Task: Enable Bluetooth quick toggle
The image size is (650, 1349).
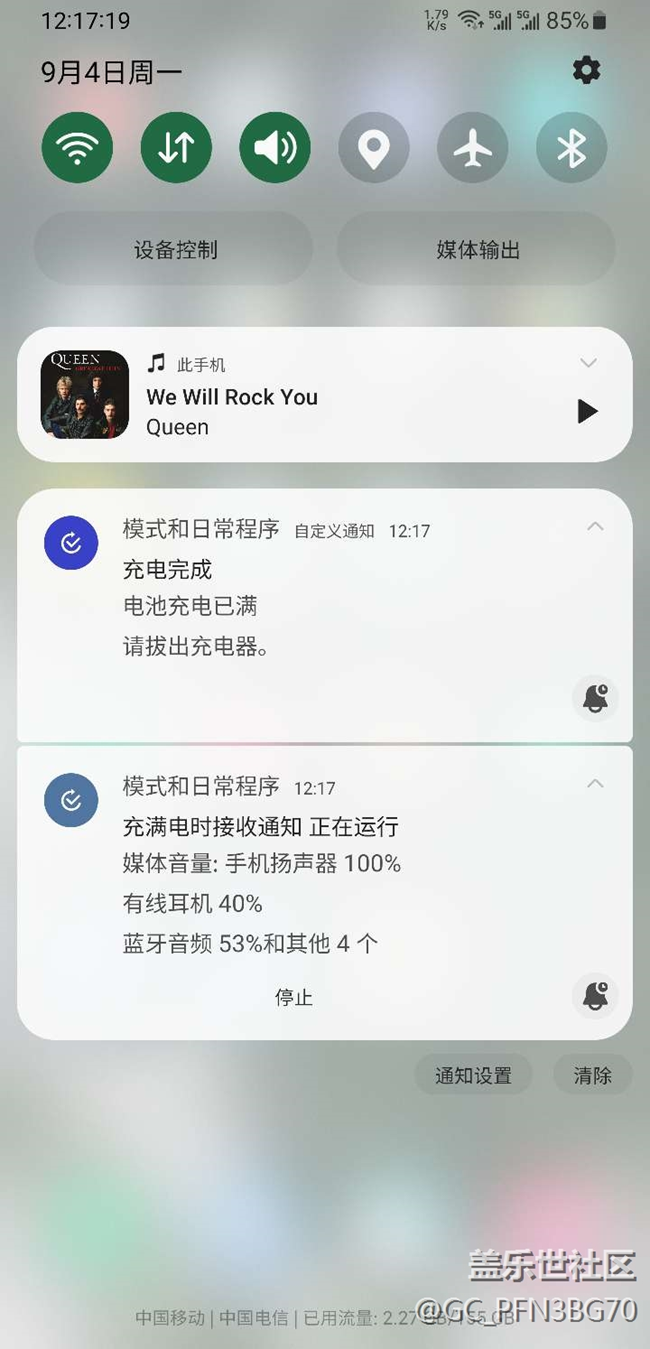Action: coord(571,148)
